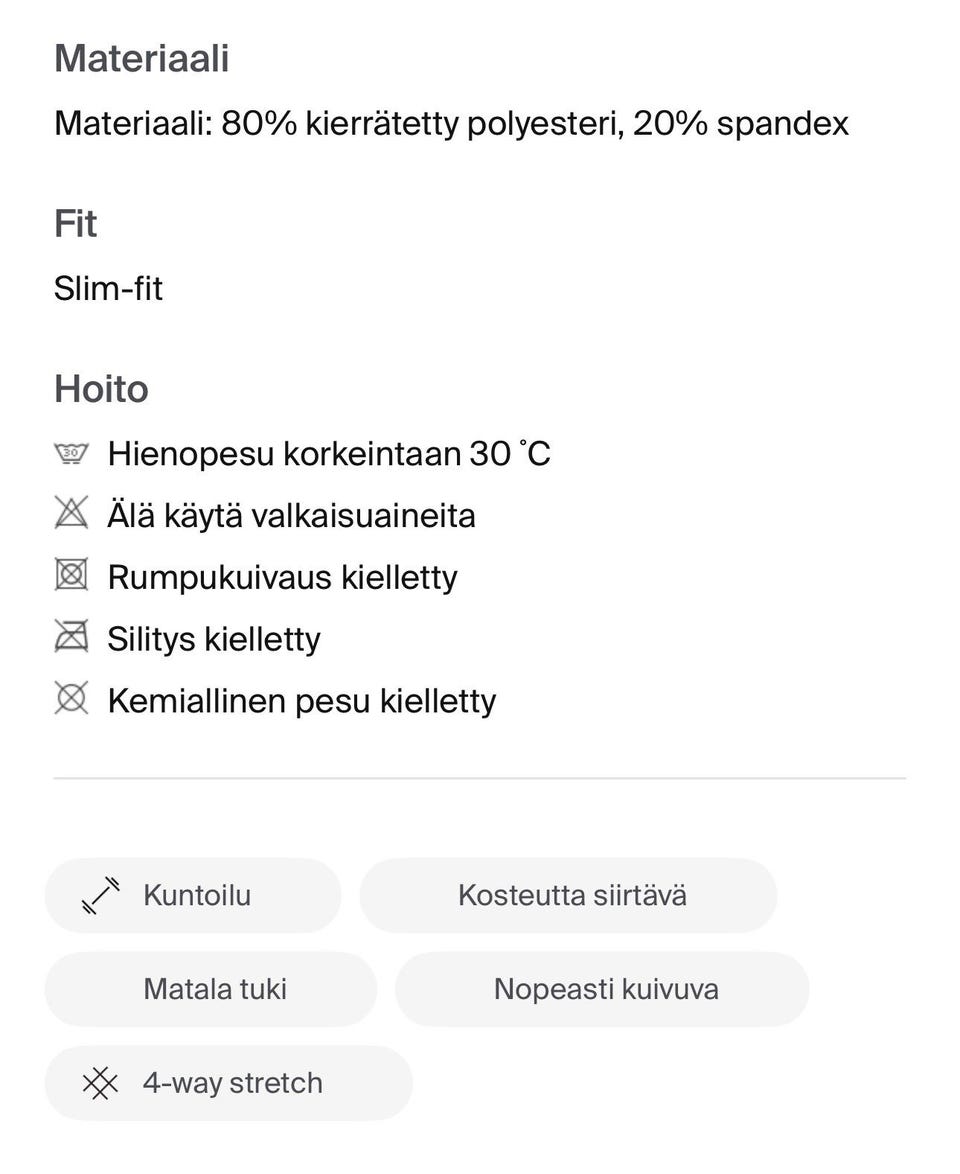This screenshot has height=1174, width=960.
Task: Select the crossed-out dry cleaning circle icon
Action: pos(70,700)
